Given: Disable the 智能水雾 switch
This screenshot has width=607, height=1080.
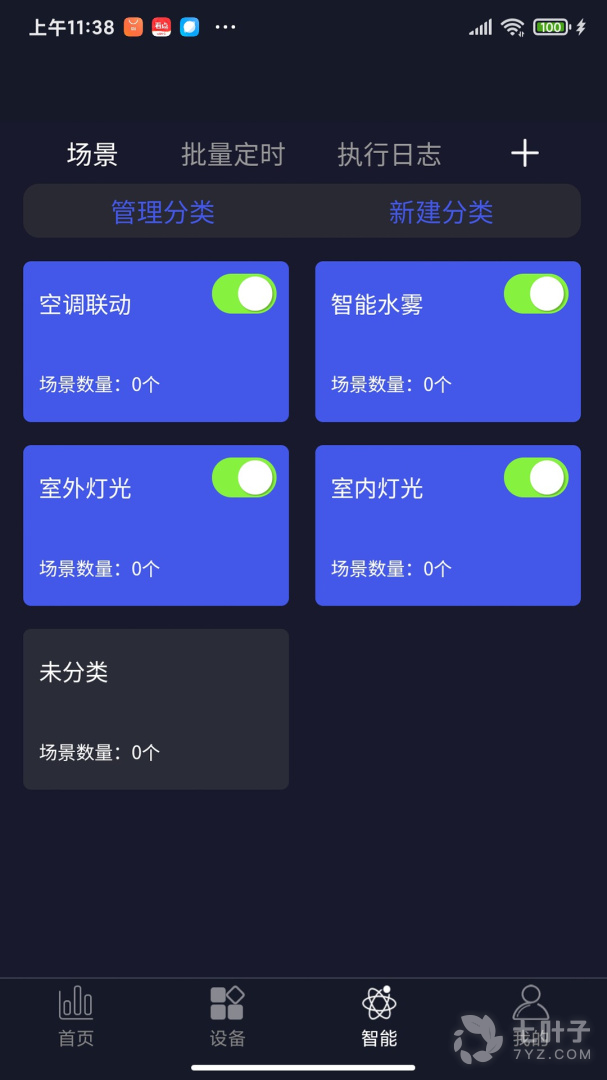Looking at the screenshot, I should (536, 294).
